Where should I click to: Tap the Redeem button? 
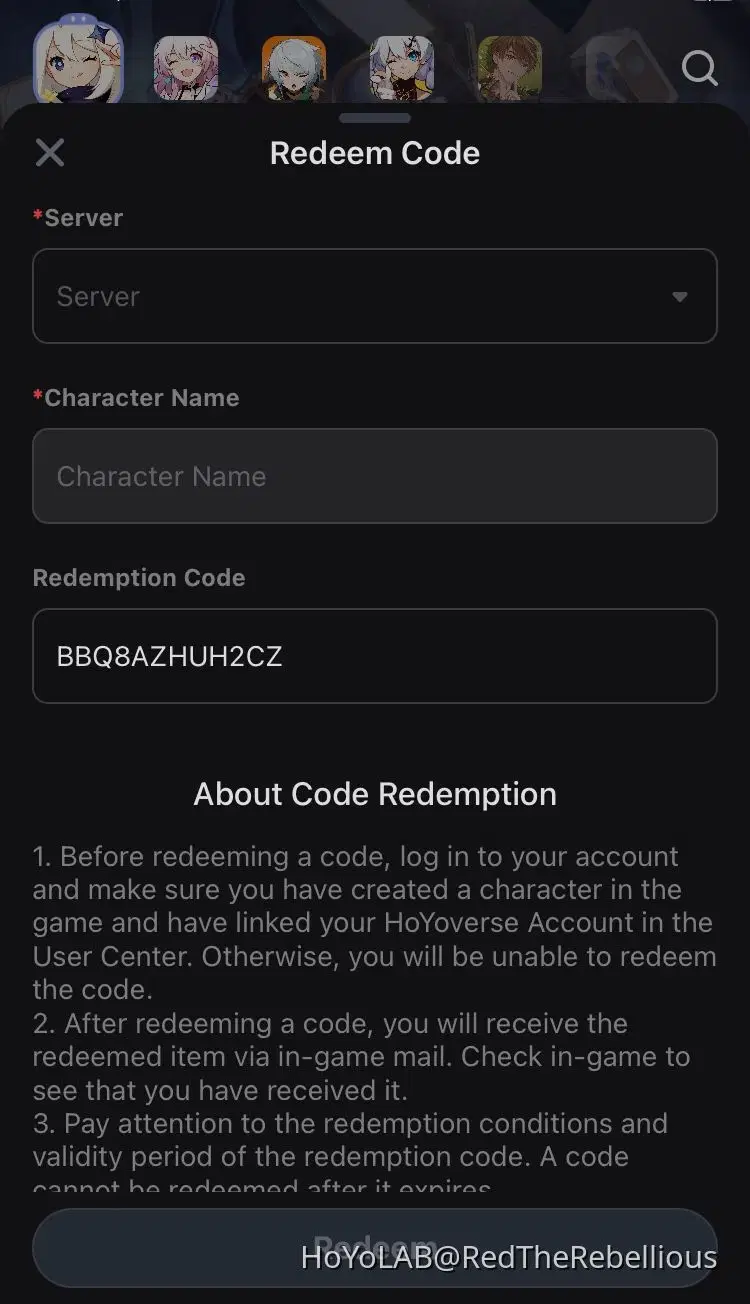[375, 1247]
